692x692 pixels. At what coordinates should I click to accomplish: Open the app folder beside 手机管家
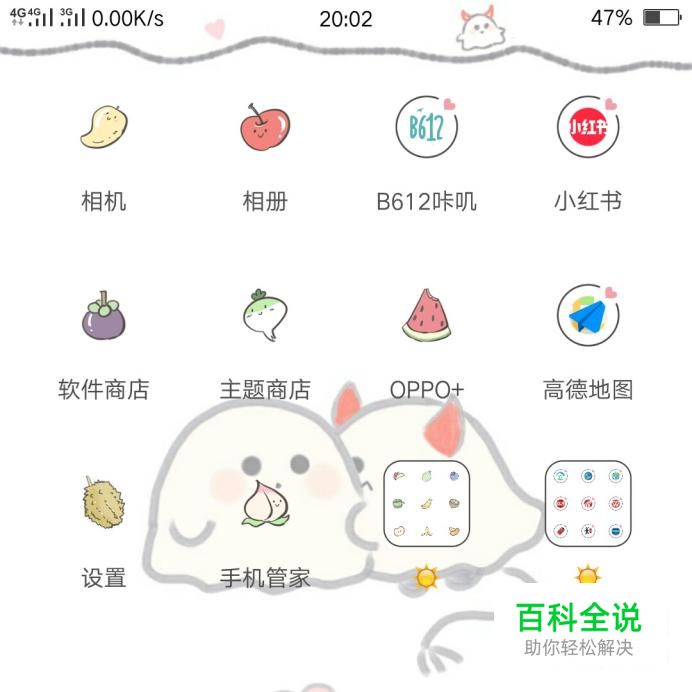click(427, 504)
